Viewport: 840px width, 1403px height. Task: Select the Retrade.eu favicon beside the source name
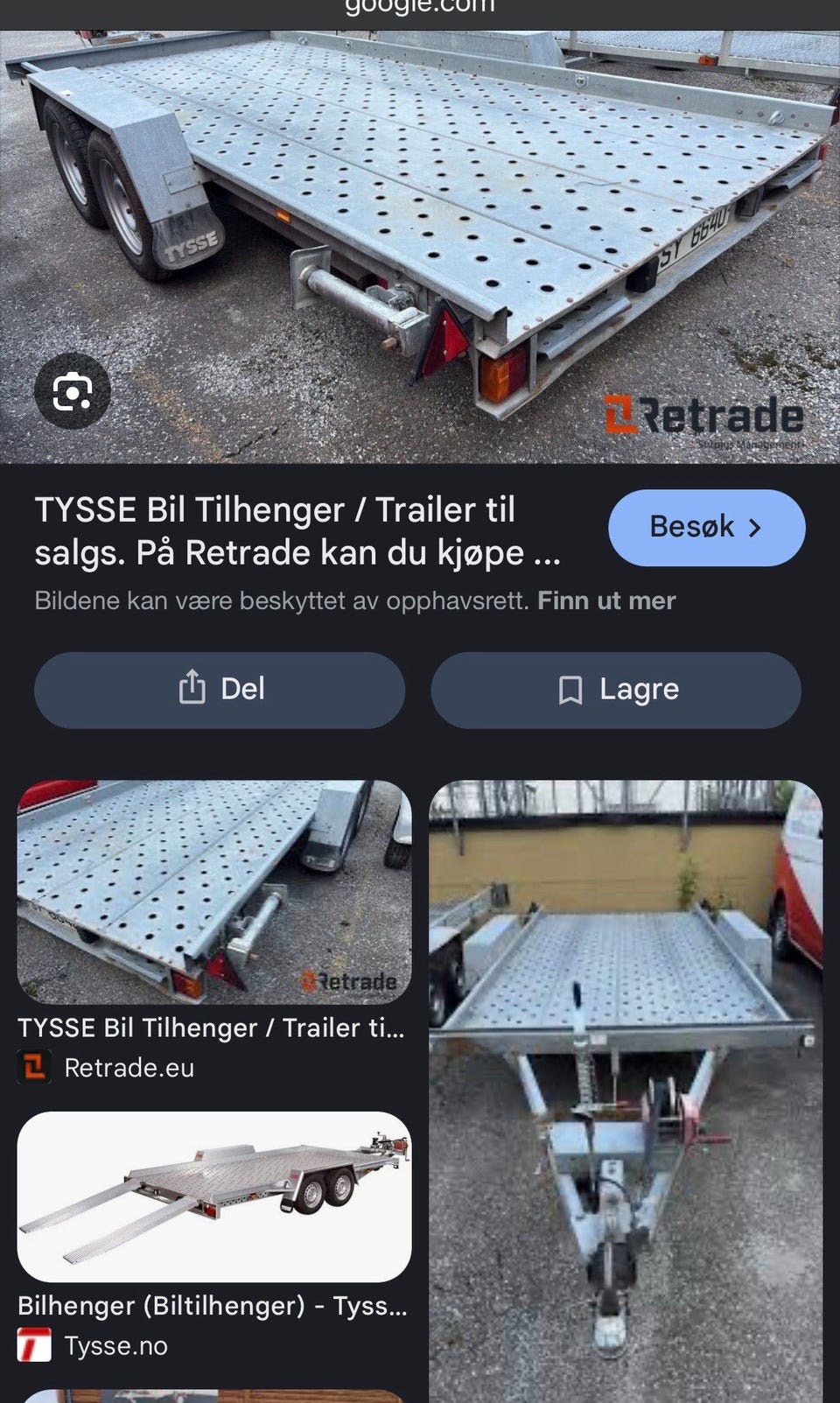tap(36, 1067)
